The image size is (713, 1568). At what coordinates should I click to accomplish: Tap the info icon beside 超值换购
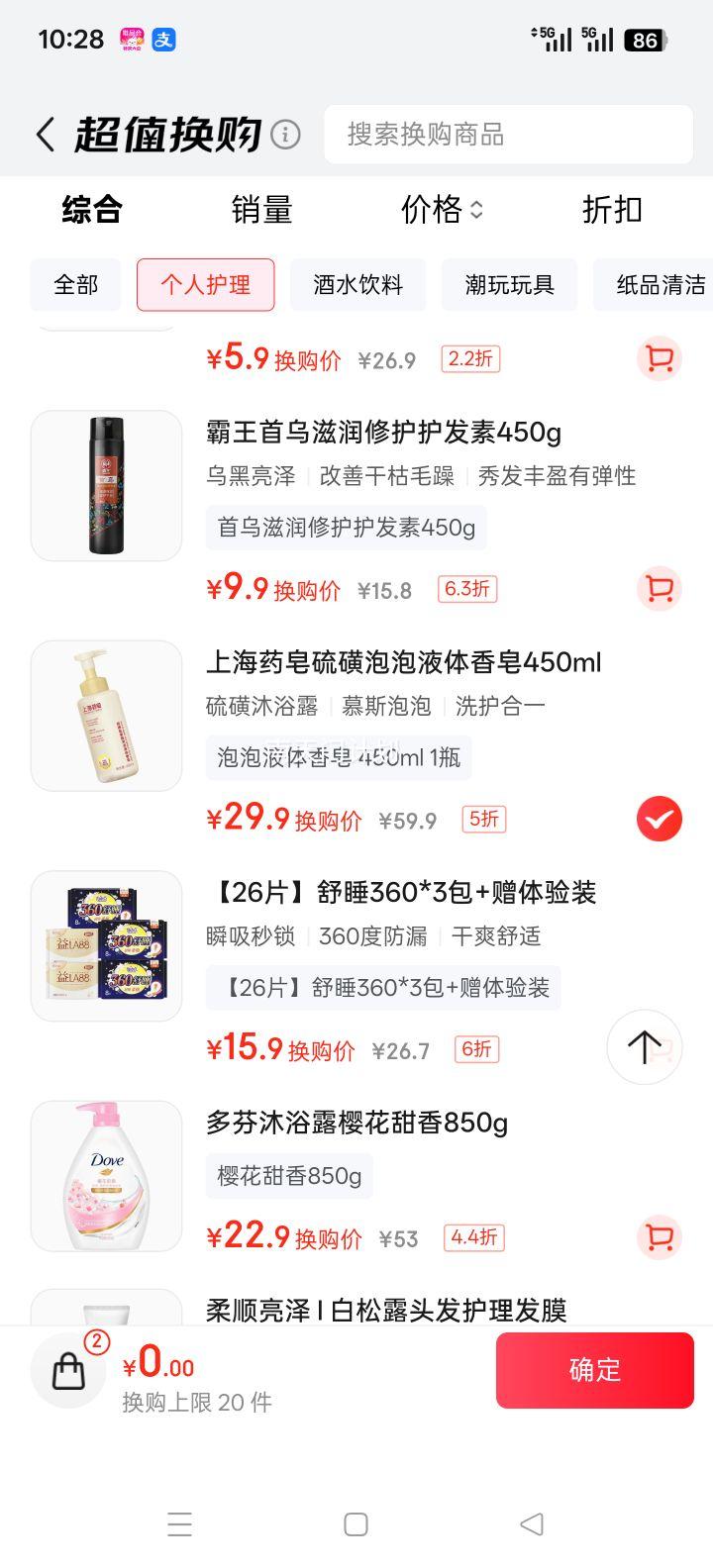pos(284,134)
